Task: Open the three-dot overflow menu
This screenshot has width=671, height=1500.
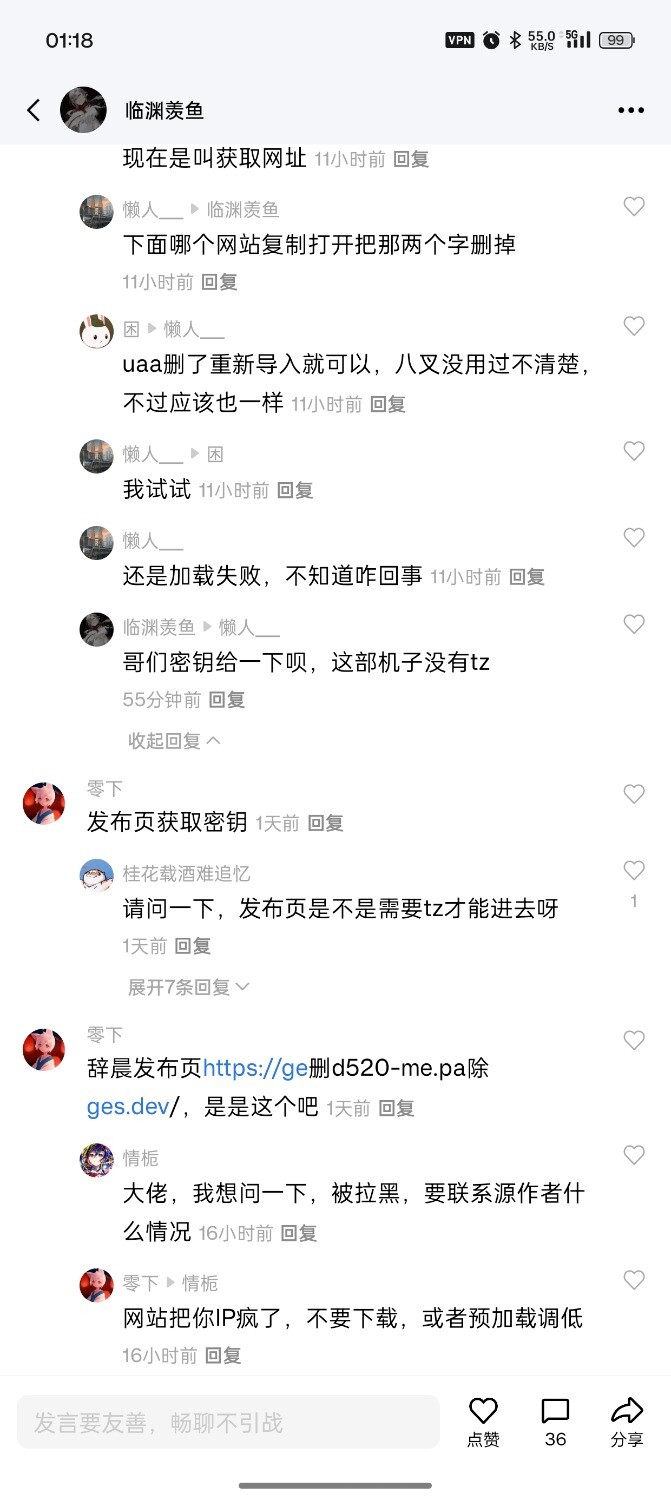Action: tap(631, 110)
